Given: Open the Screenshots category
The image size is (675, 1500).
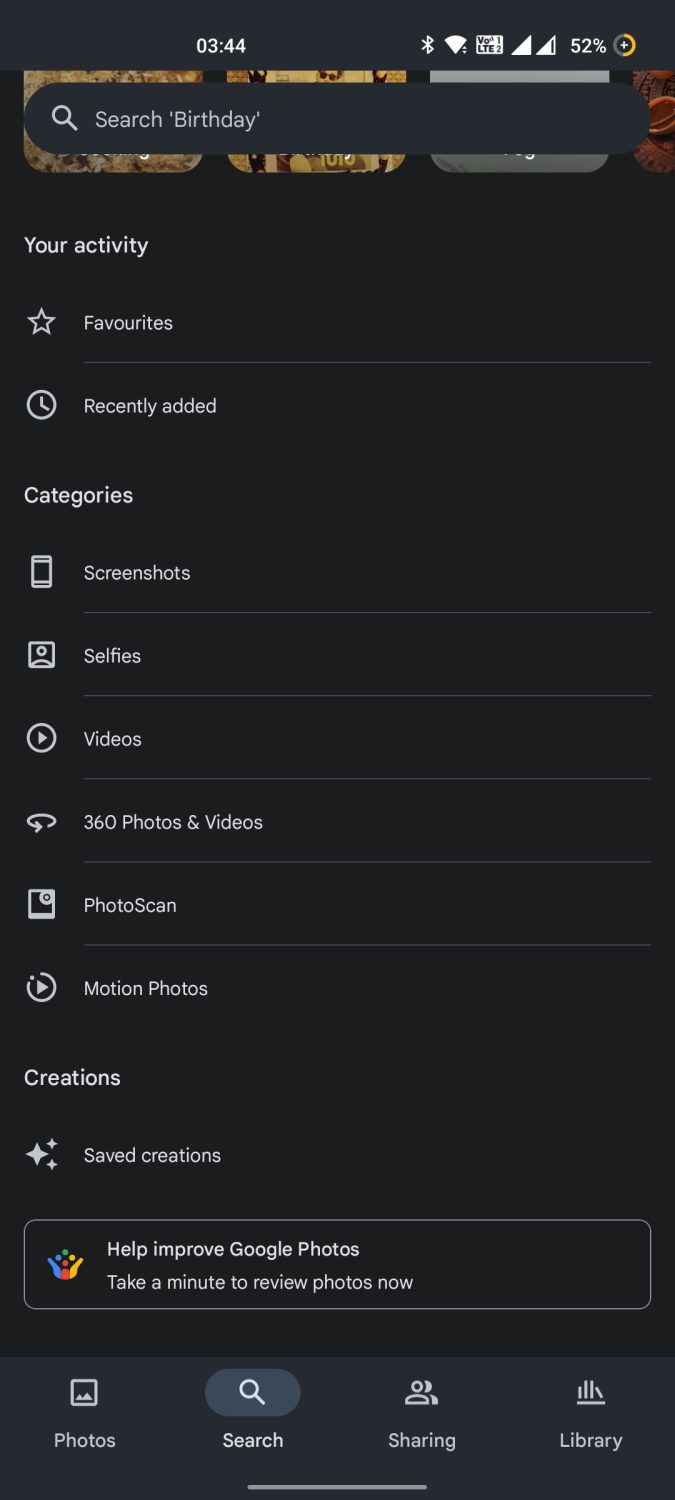Looking at the screenshot, I should coord(137,573).
